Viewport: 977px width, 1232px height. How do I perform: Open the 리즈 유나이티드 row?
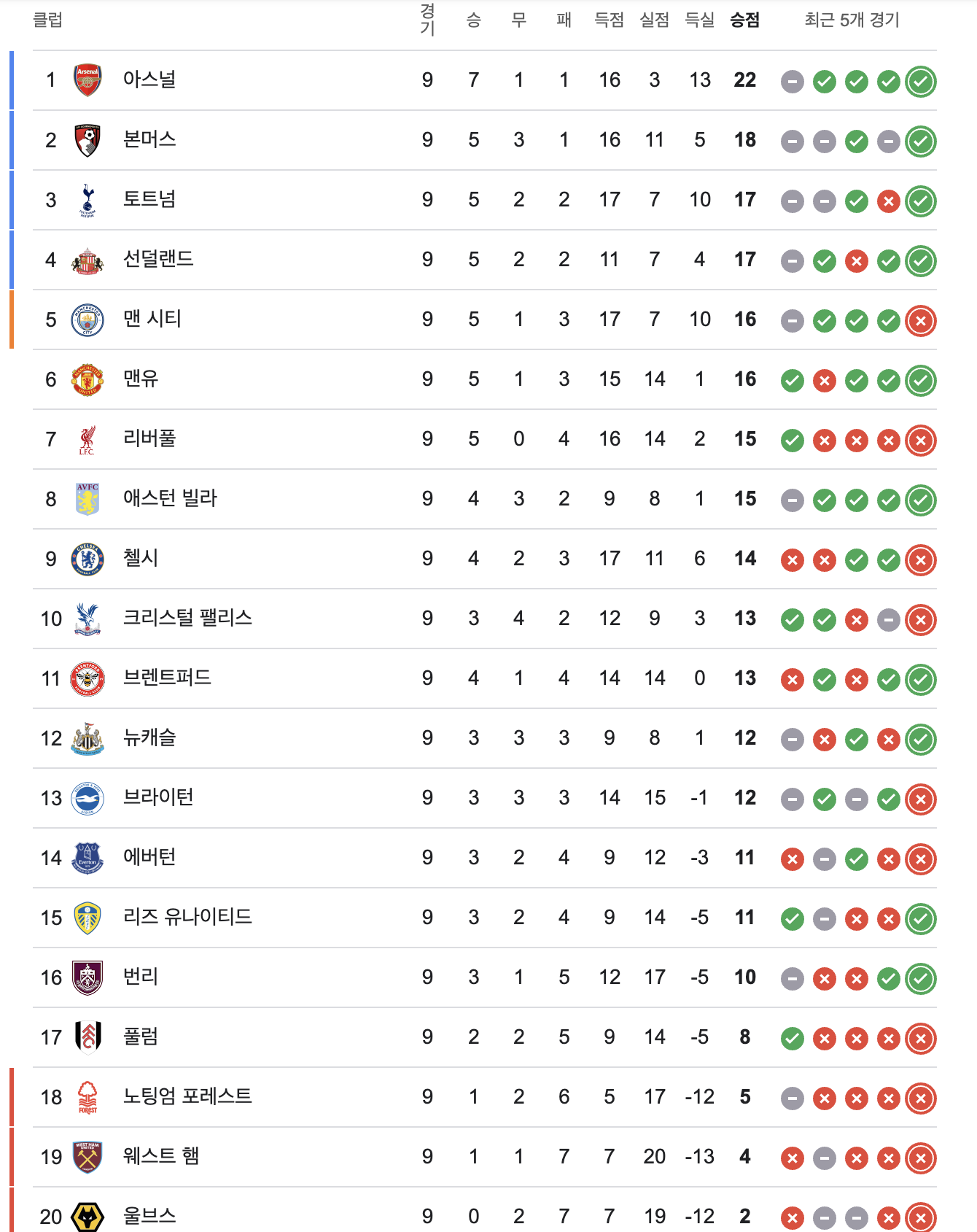187,917
